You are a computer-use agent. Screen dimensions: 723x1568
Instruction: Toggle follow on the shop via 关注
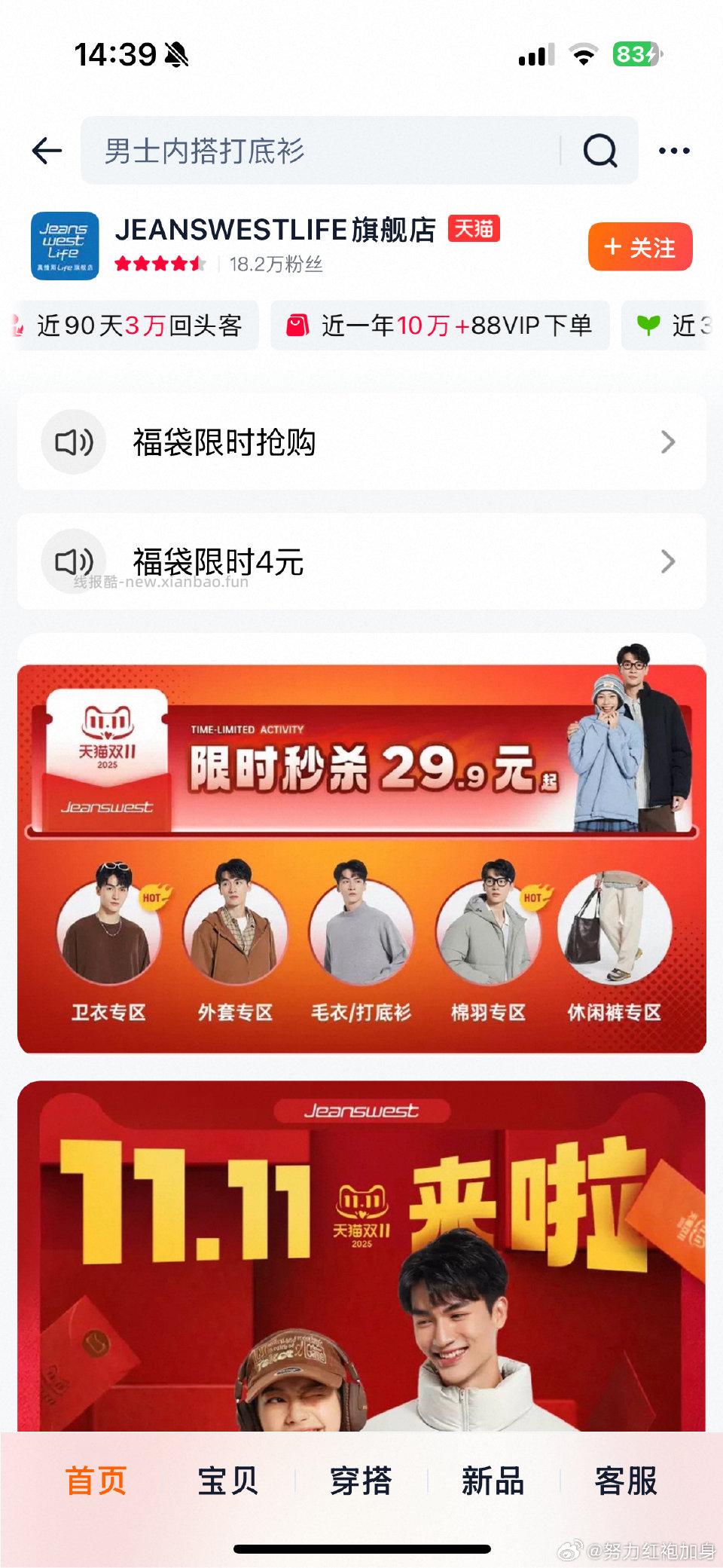[x=639, y=247]
